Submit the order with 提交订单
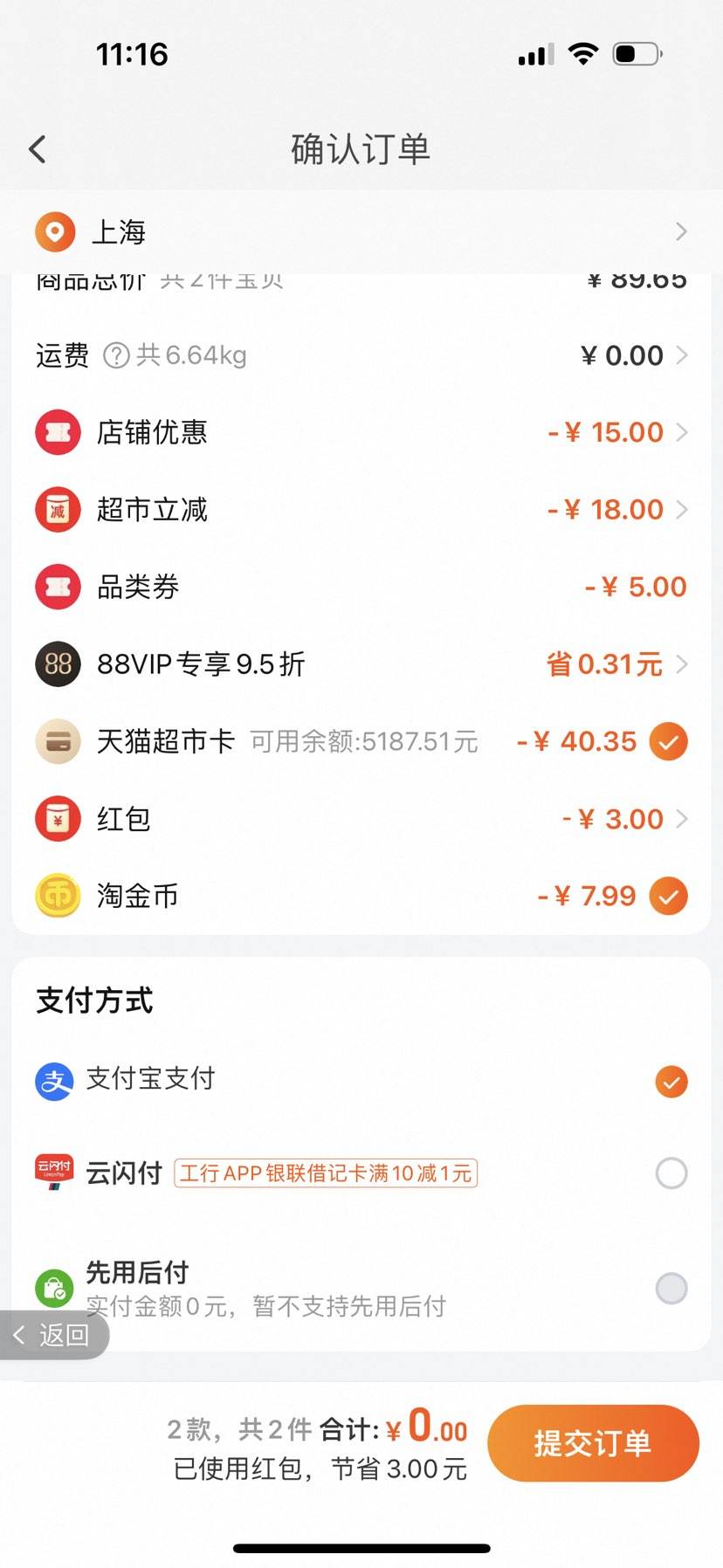The width and height of the screenshot is (723, 1568). pos(593,1443)
